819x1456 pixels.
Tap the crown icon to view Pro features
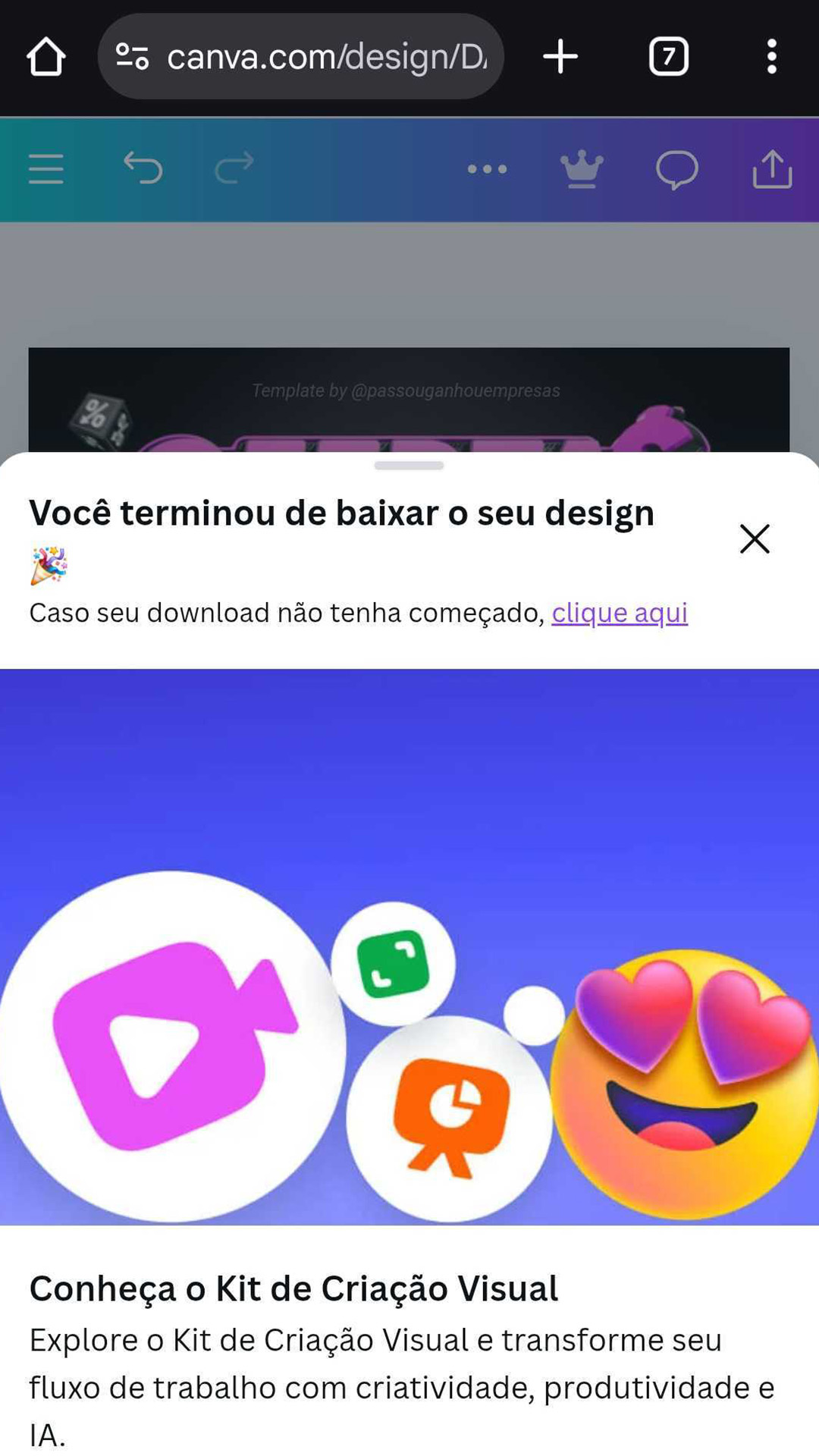coord(581,169)
